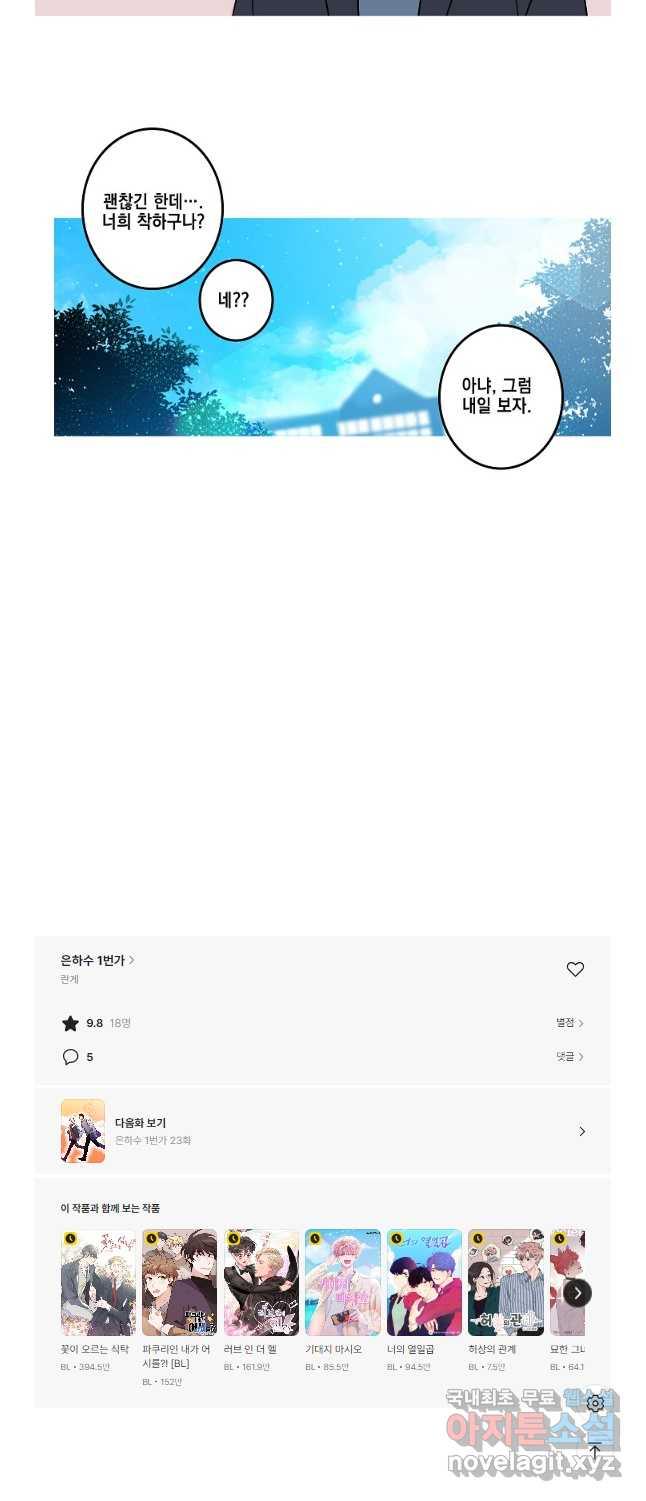Open the 허상의 관계 webtoon
This screenshot has width=646, height=1501.
click(505, 1283)
